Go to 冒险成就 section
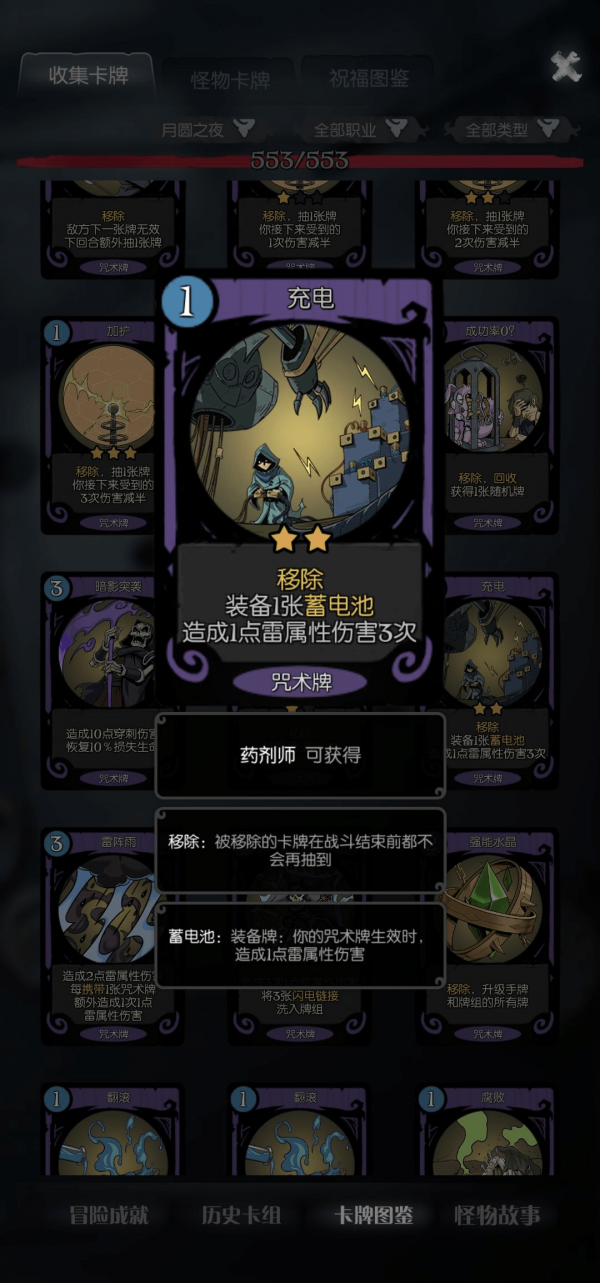Screen dimensions: 600x1283 click(108, 1215)
